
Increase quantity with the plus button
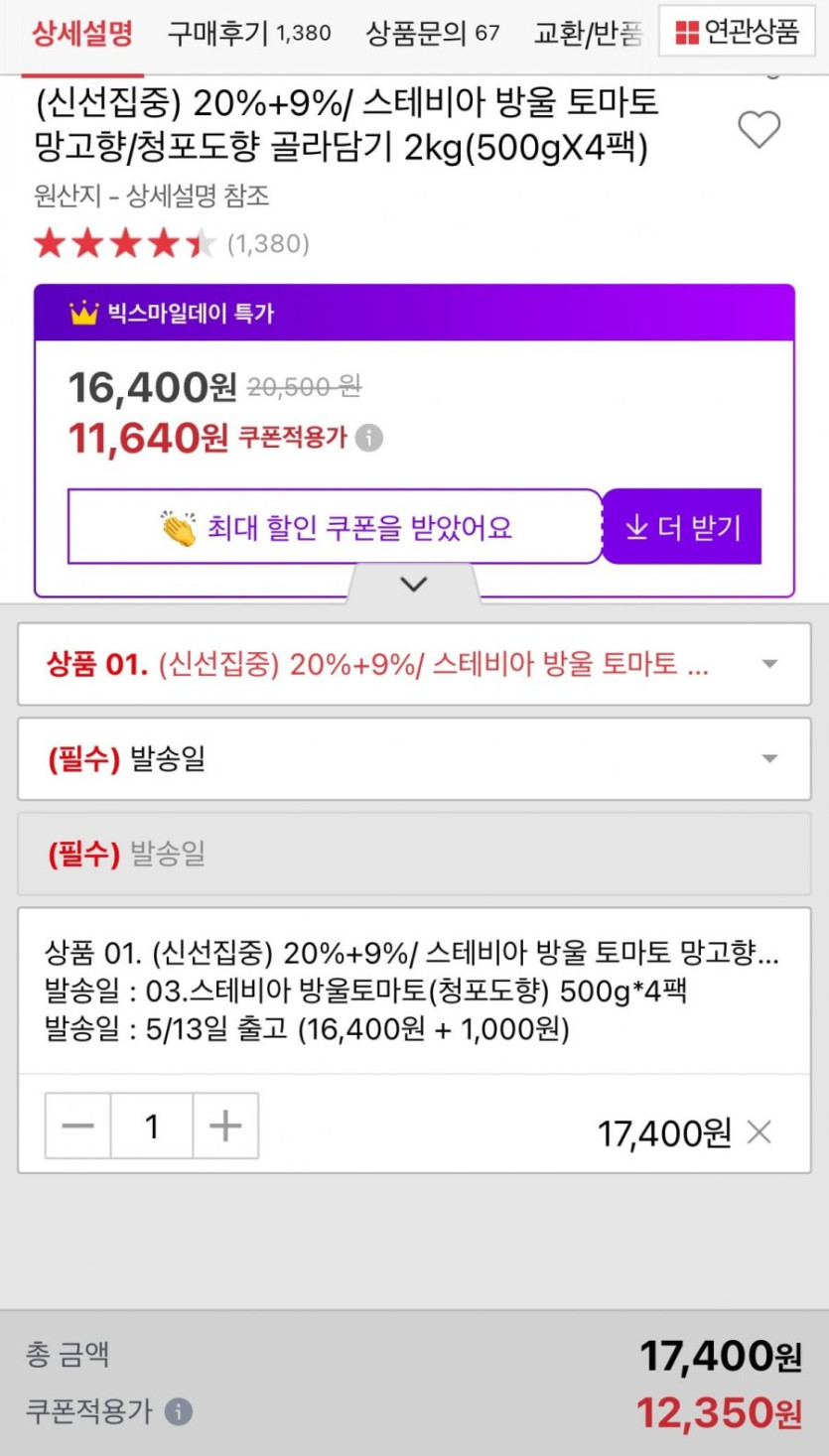coord(225,1126)
